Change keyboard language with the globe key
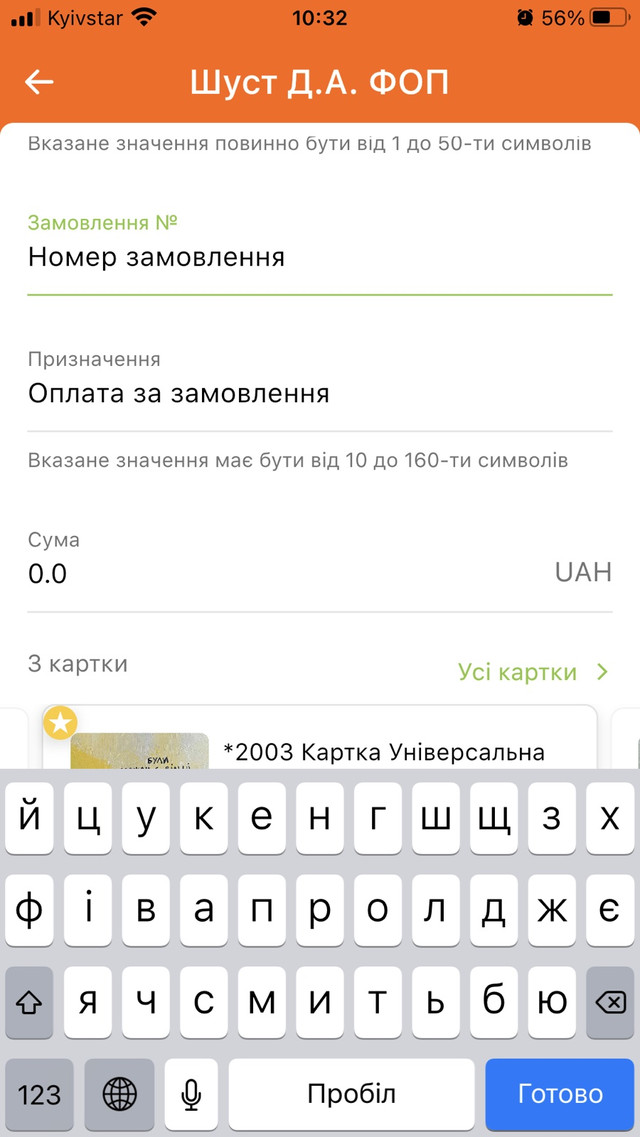Screen dimensions: 640x1137 click(x=120, y=1094)
